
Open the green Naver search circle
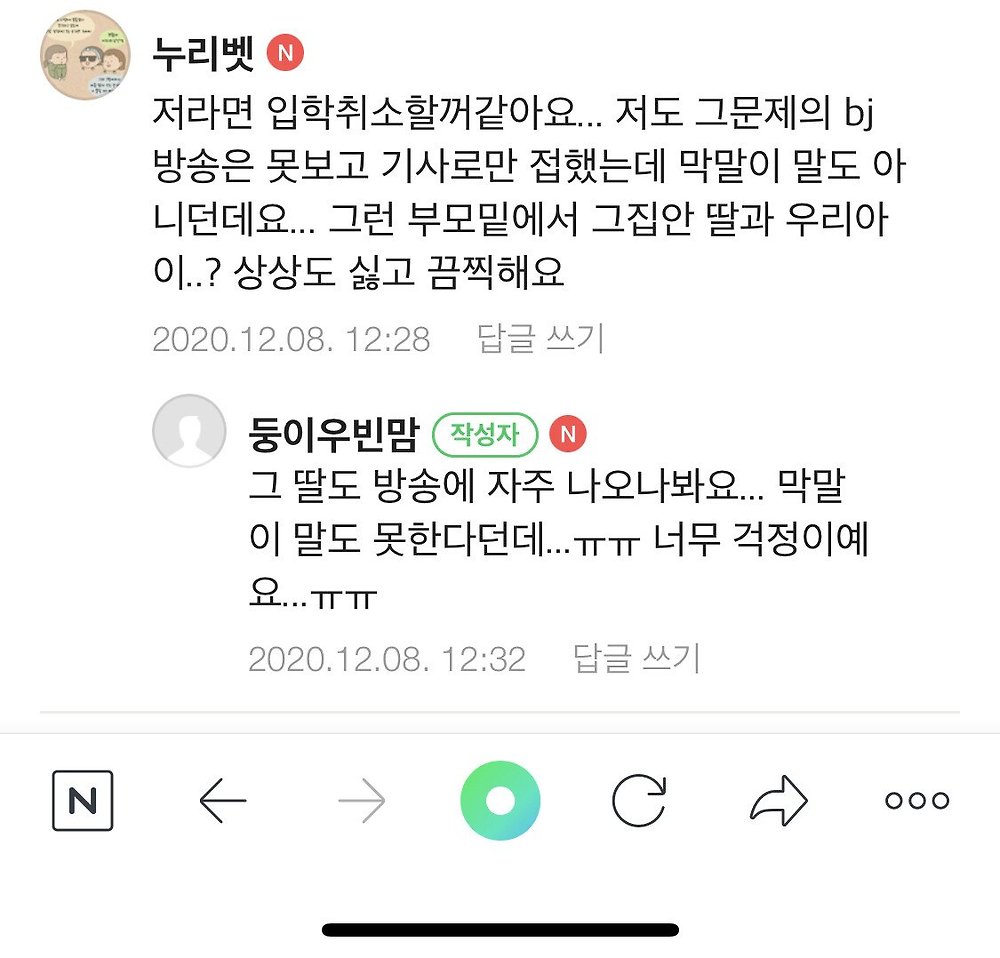pyautogui.click(x=500, y=801)
